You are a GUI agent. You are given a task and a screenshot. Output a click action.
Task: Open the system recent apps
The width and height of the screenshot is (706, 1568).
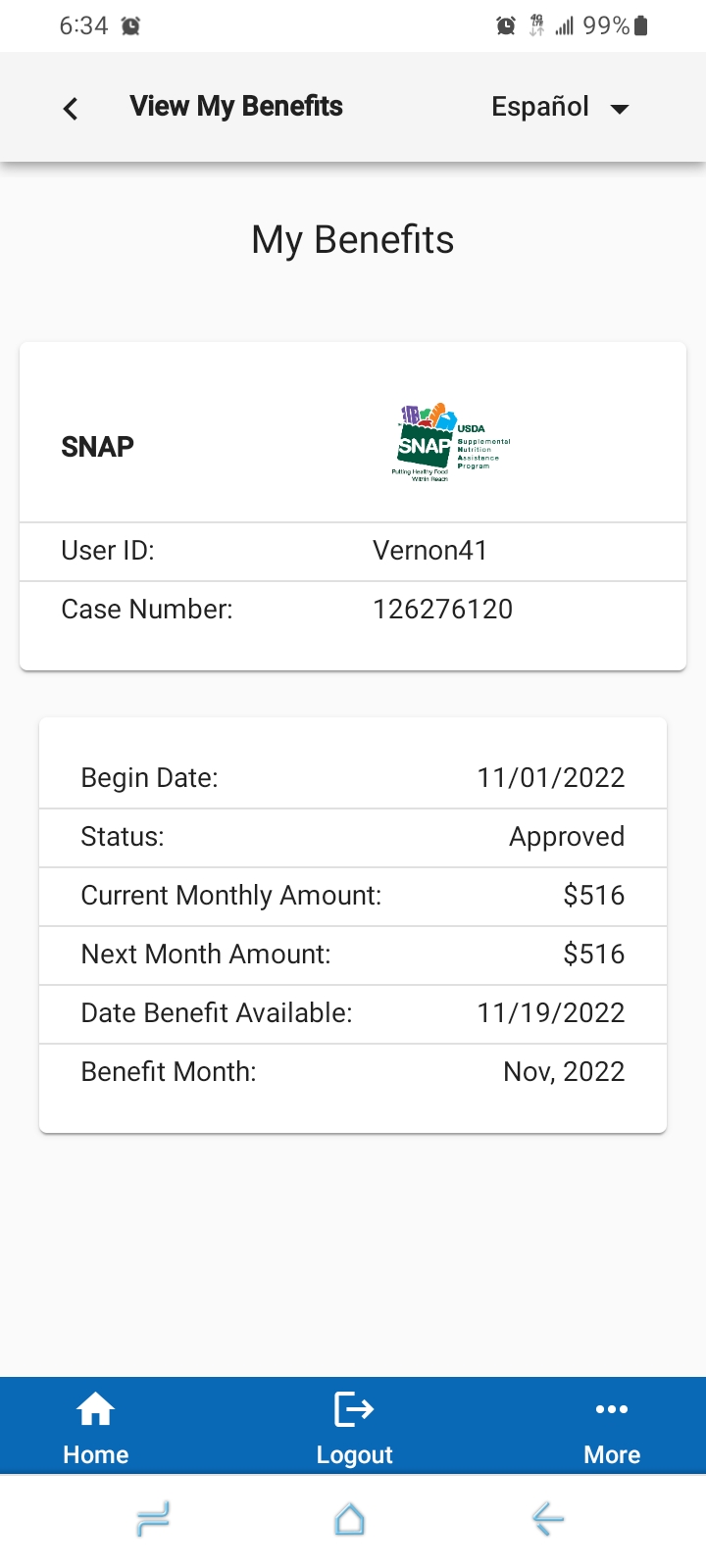pos(154,1519)
